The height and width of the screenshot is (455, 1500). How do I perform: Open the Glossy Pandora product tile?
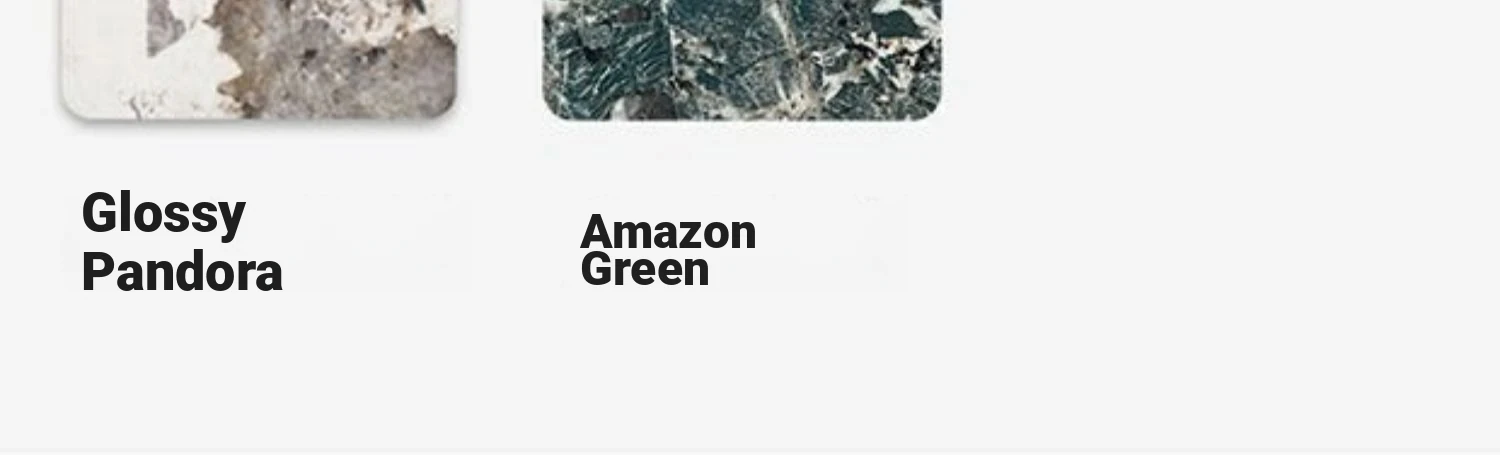tap(258, 60)
